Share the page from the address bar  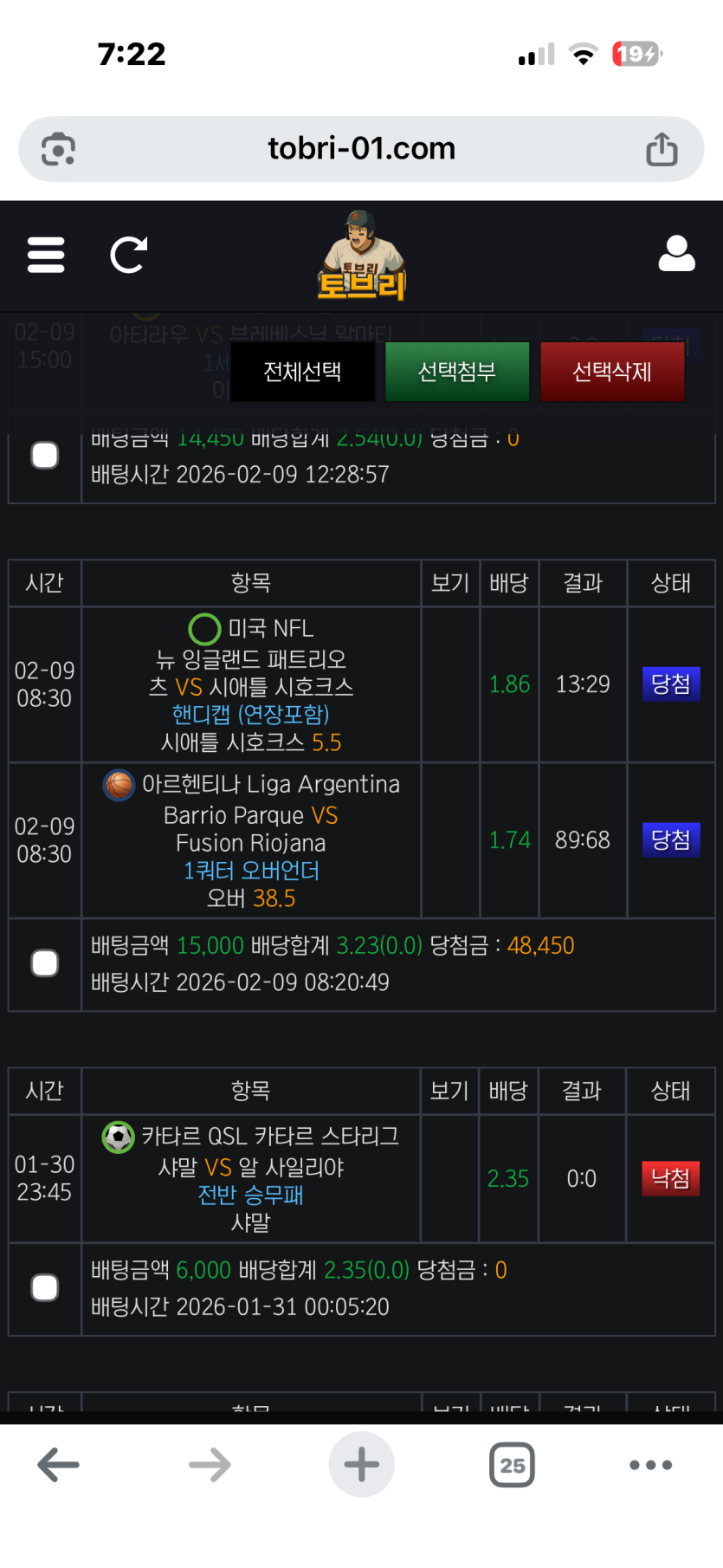[x=662, y=149]
